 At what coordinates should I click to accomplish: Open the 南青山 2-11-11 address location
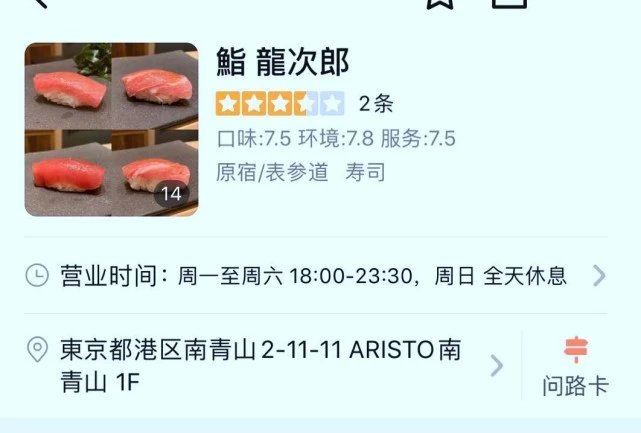point(260,365)
